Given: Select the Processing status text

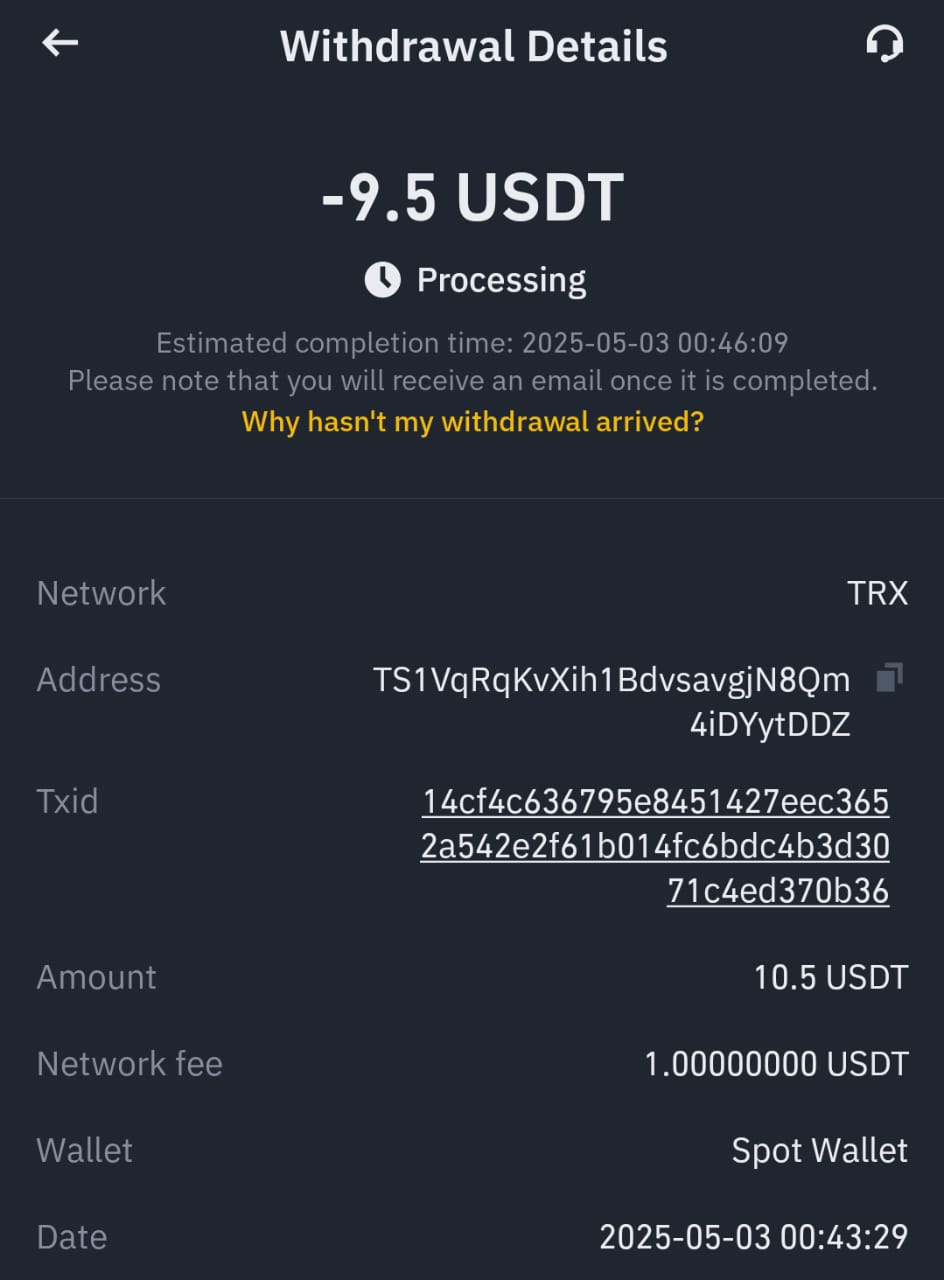Looking at the screenshot, I should tap(500, 280).
